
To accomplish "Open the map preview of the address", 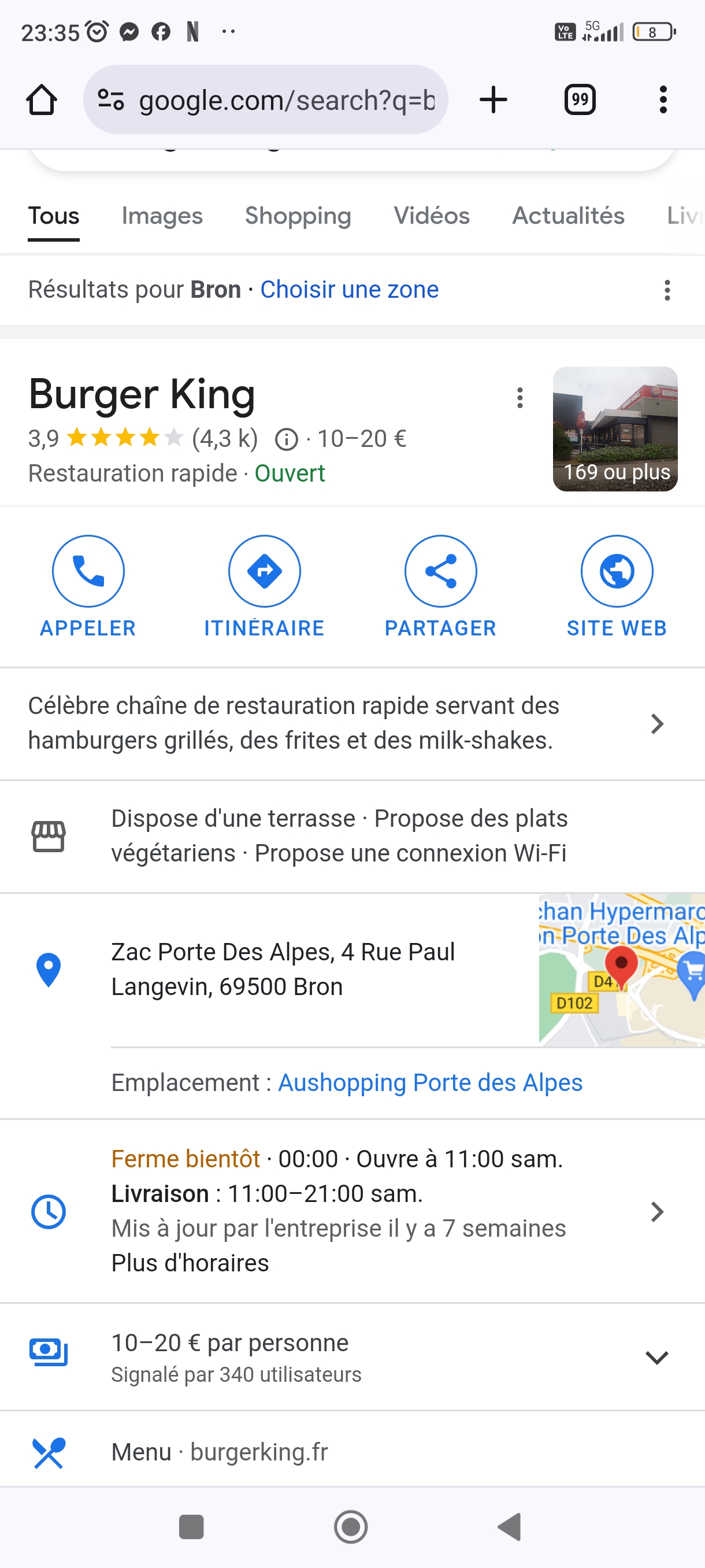I will (621, 970).
